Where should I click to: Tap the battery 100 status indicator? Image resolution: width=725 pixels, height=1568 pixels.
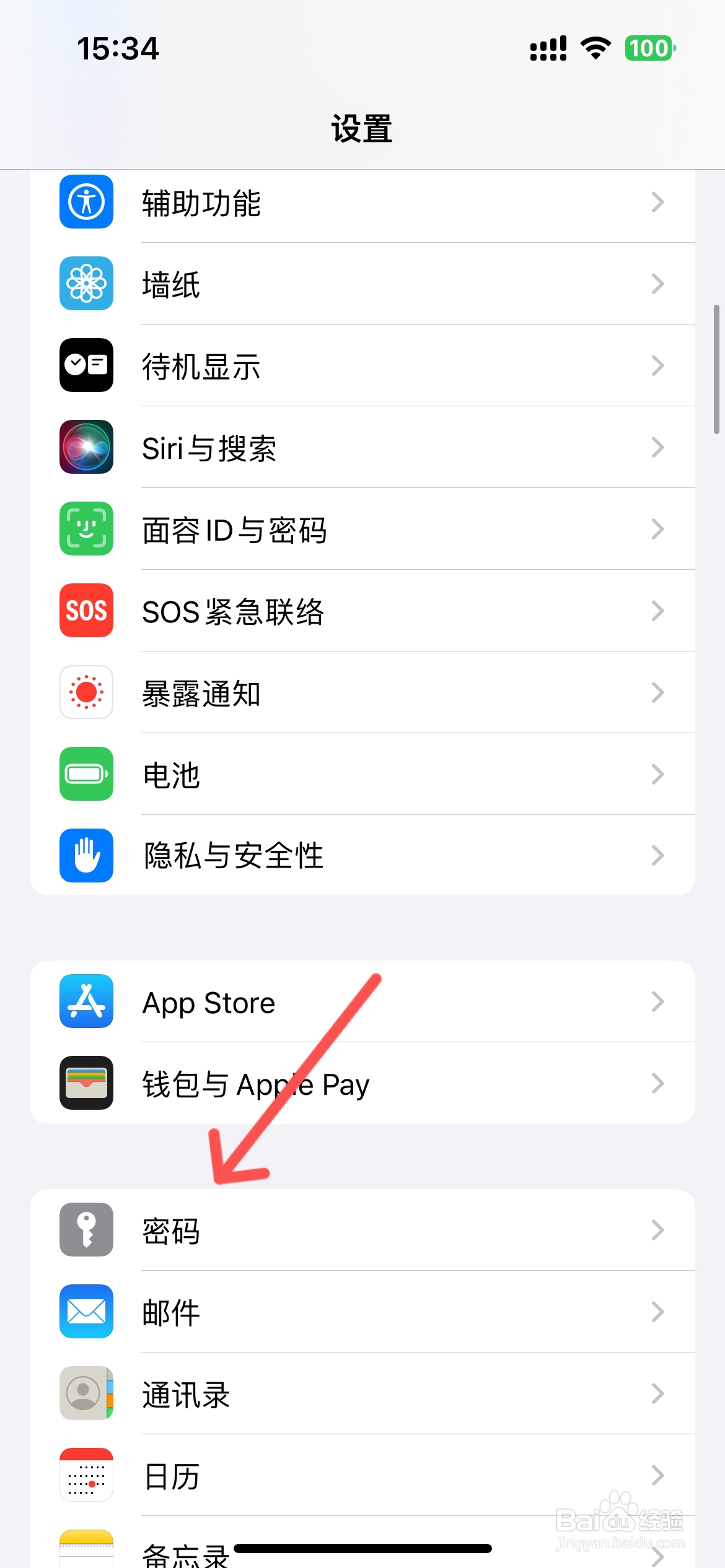pyautogui.click(x=649, y=47)
